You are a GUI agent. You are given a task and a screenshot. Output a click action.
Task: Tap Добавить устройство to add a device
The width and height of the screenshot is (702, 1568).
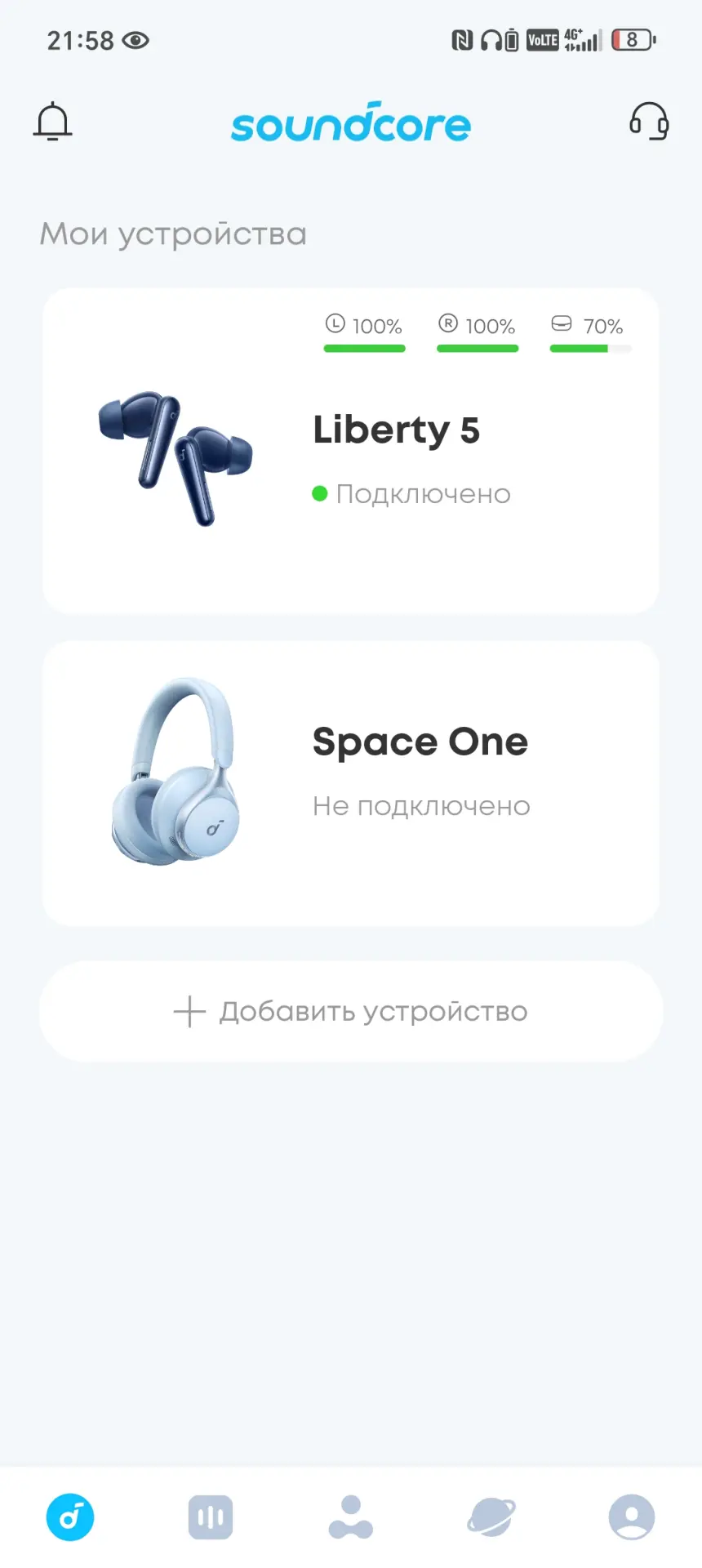coord(351,1011)
